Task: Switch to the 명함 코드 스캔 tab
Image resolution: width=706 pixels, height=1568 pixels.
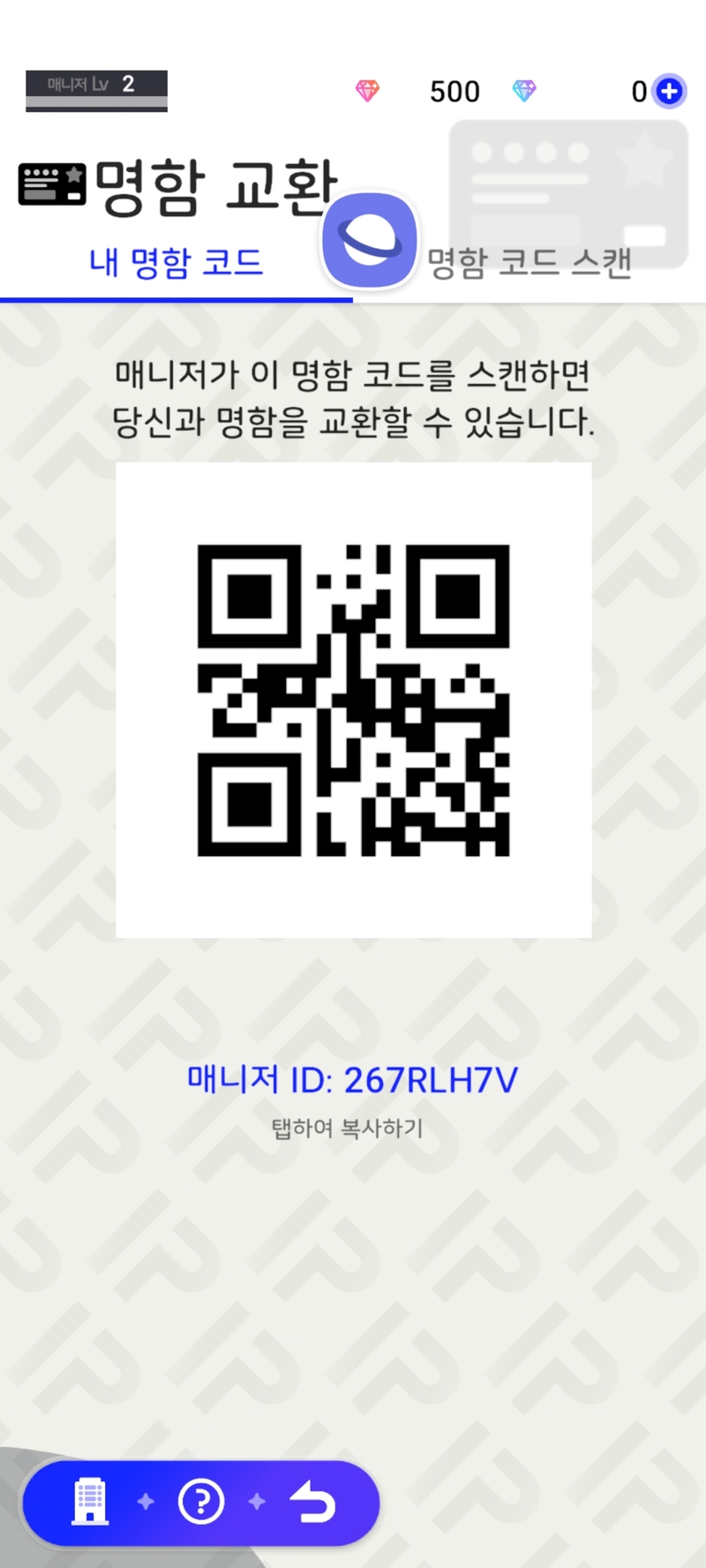Action: (x=529, y=263)
